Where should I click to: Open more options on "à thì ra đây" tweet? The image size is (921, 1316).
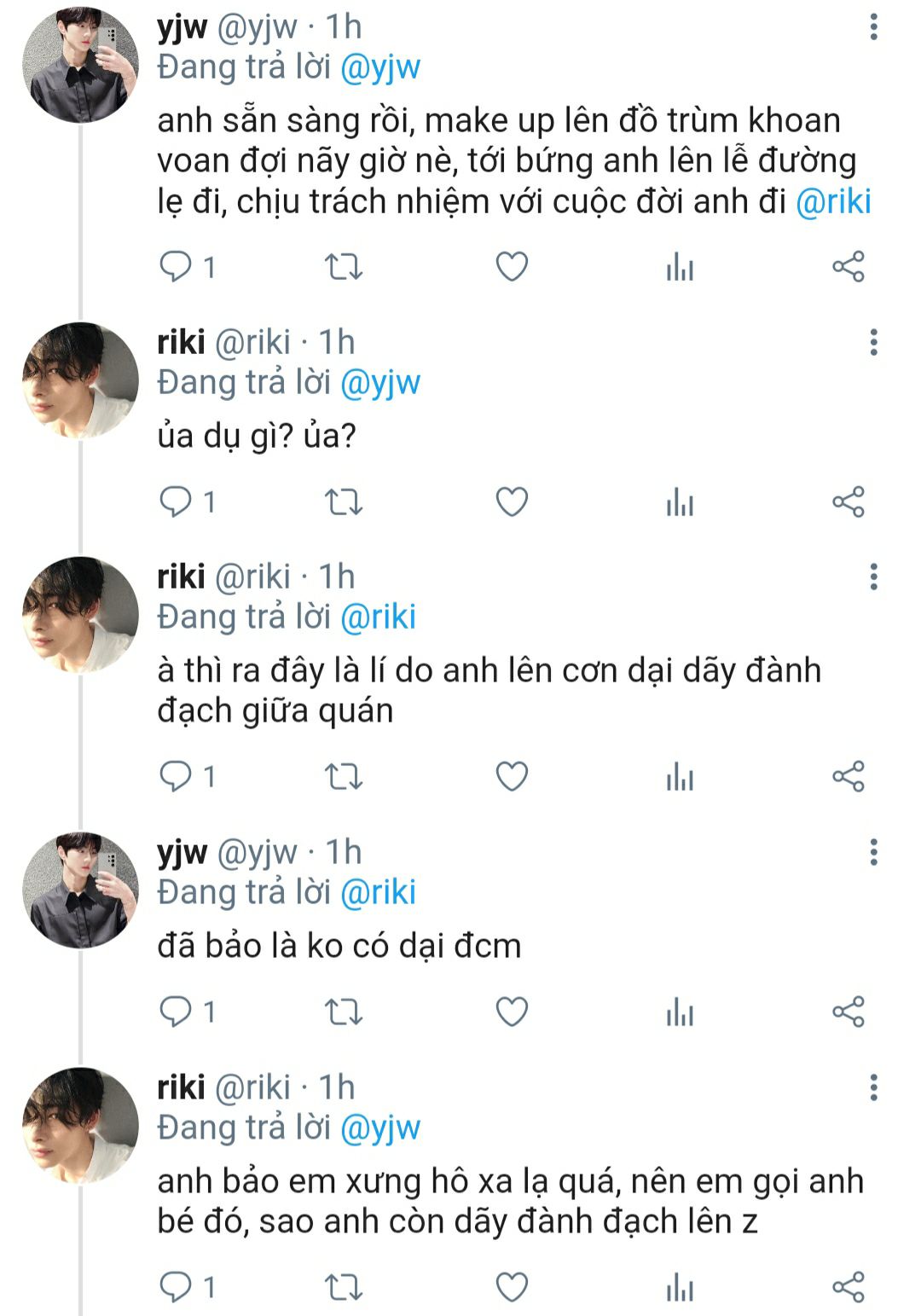click(x=873, y=577)
